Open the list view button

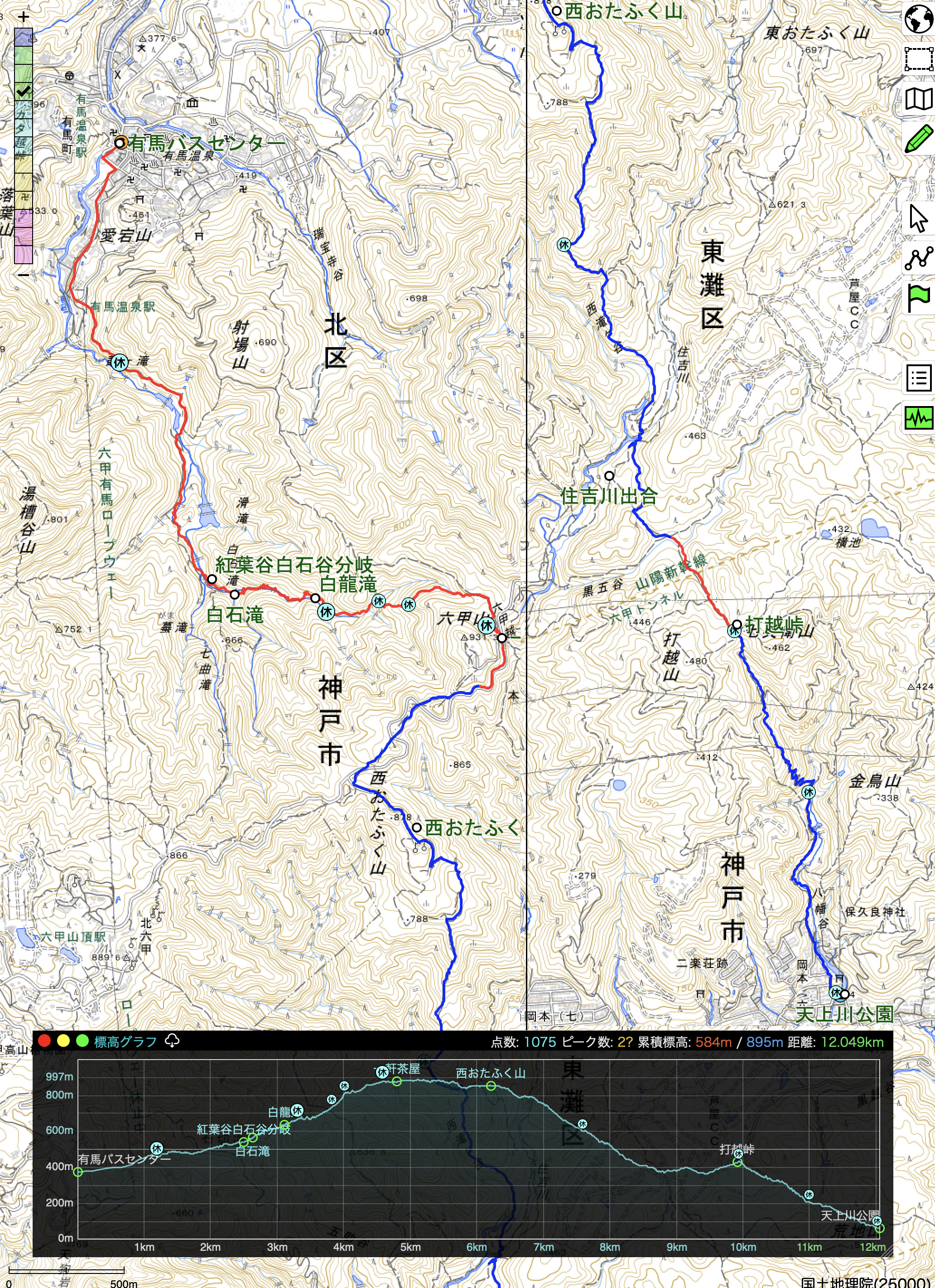[x=919, y=378]
